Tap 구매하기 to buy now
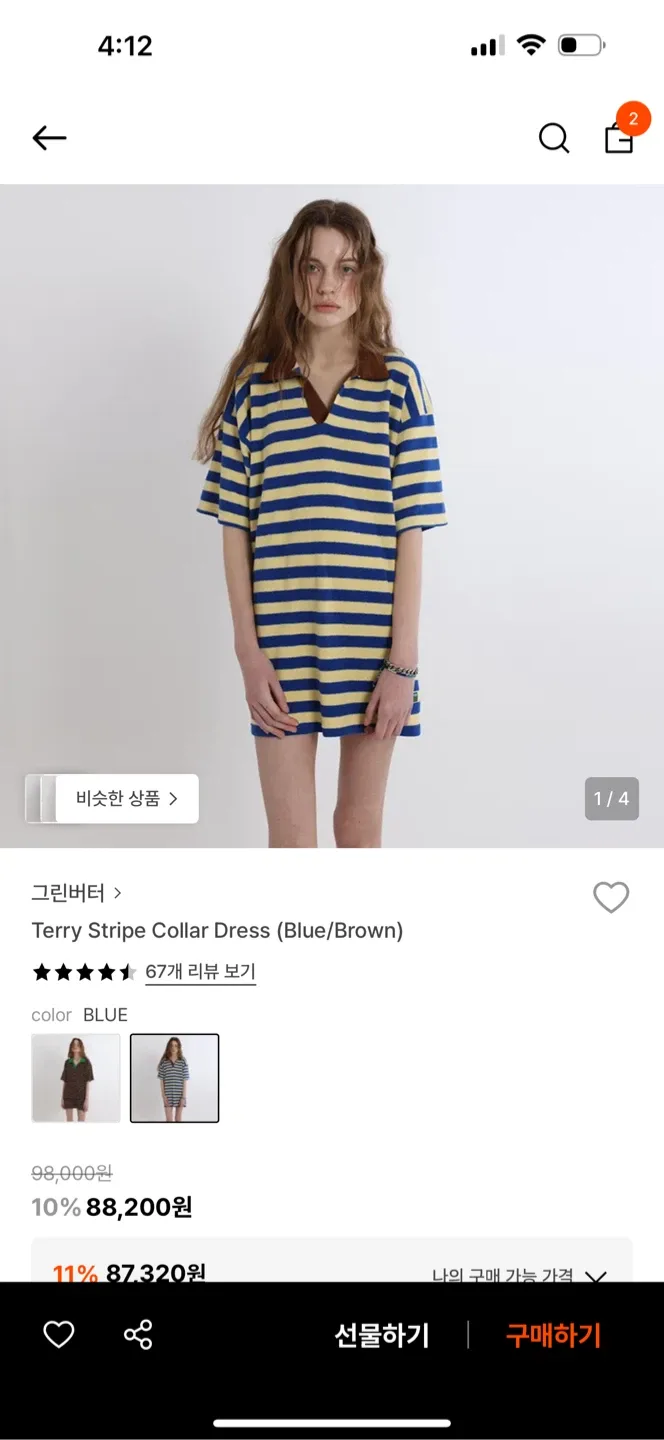 click(x=553, y=1335)
